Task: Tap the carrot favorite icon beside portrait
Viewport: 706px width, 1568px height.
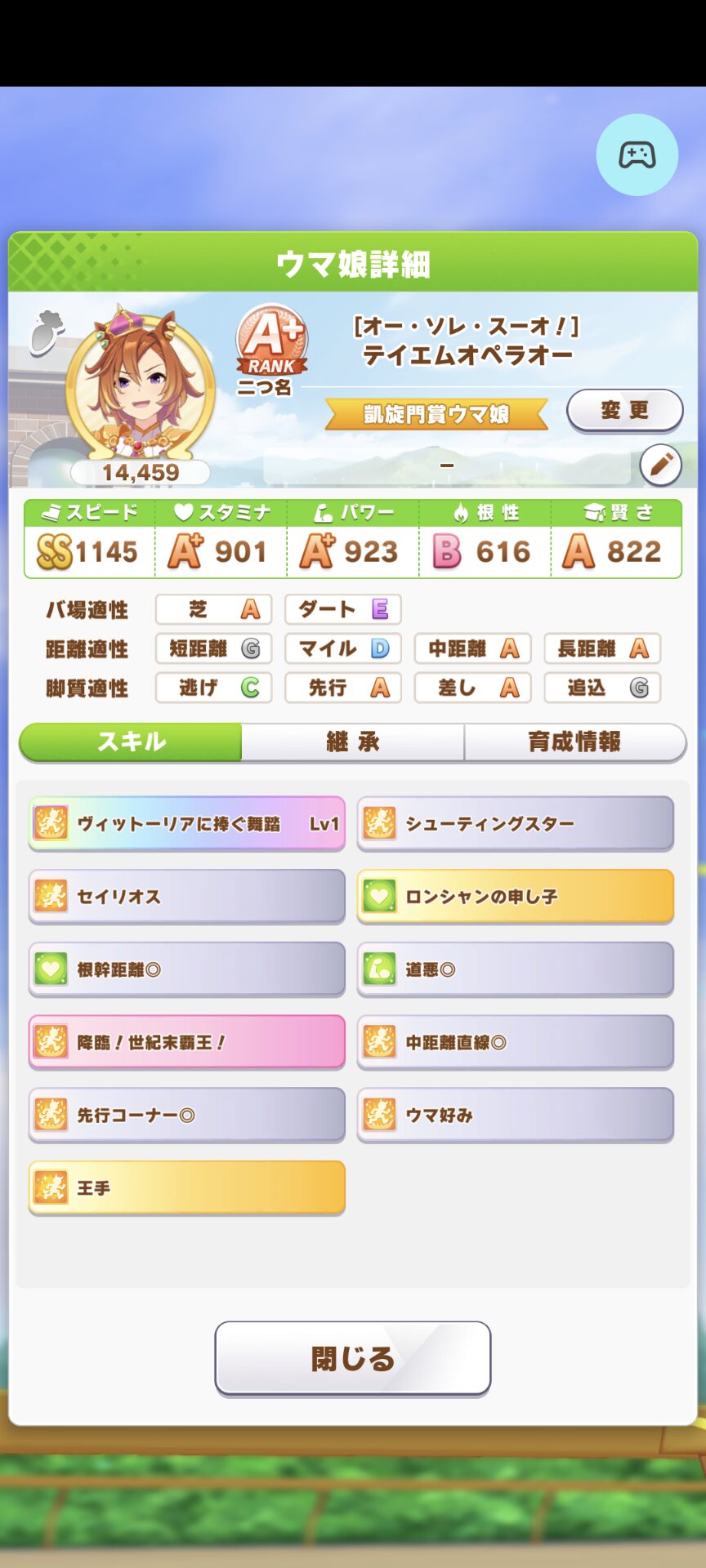Action: (x=46, y=333)
